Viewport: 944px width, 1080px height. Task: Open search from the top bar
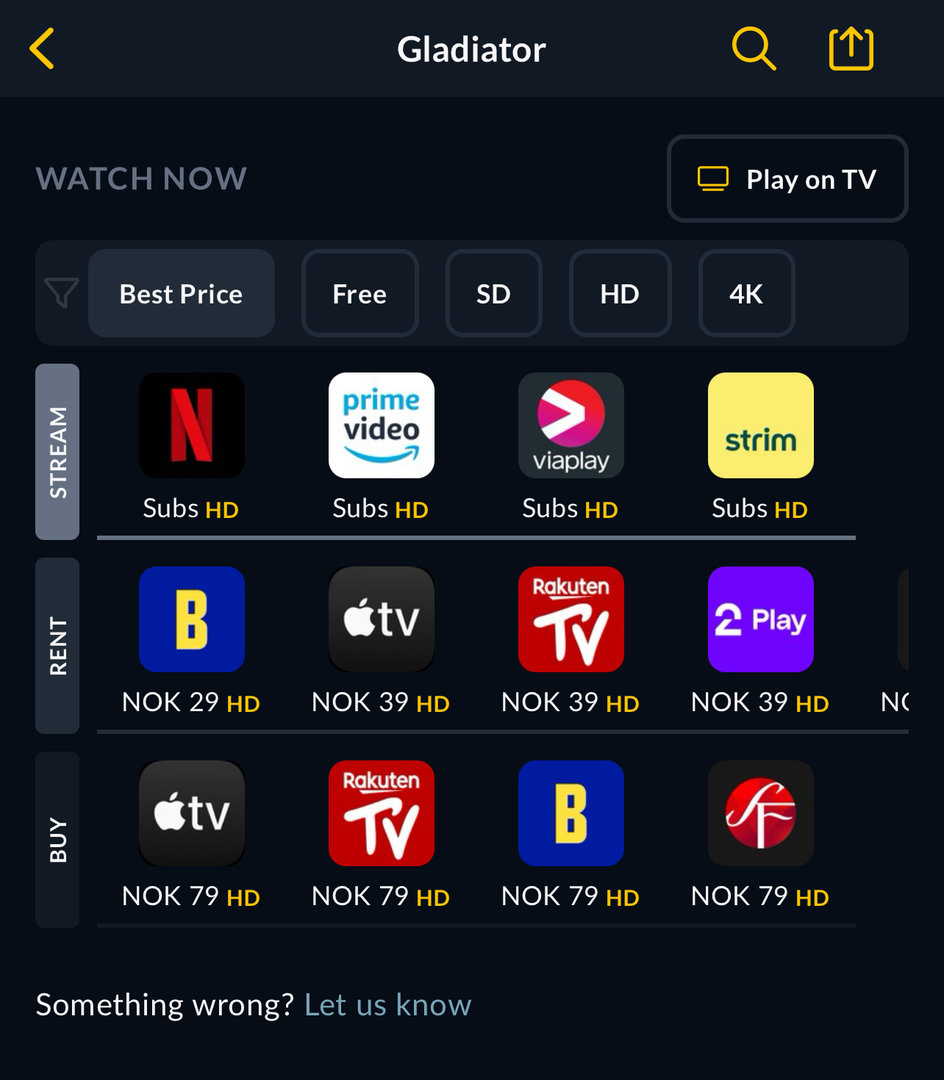[753, 49]
